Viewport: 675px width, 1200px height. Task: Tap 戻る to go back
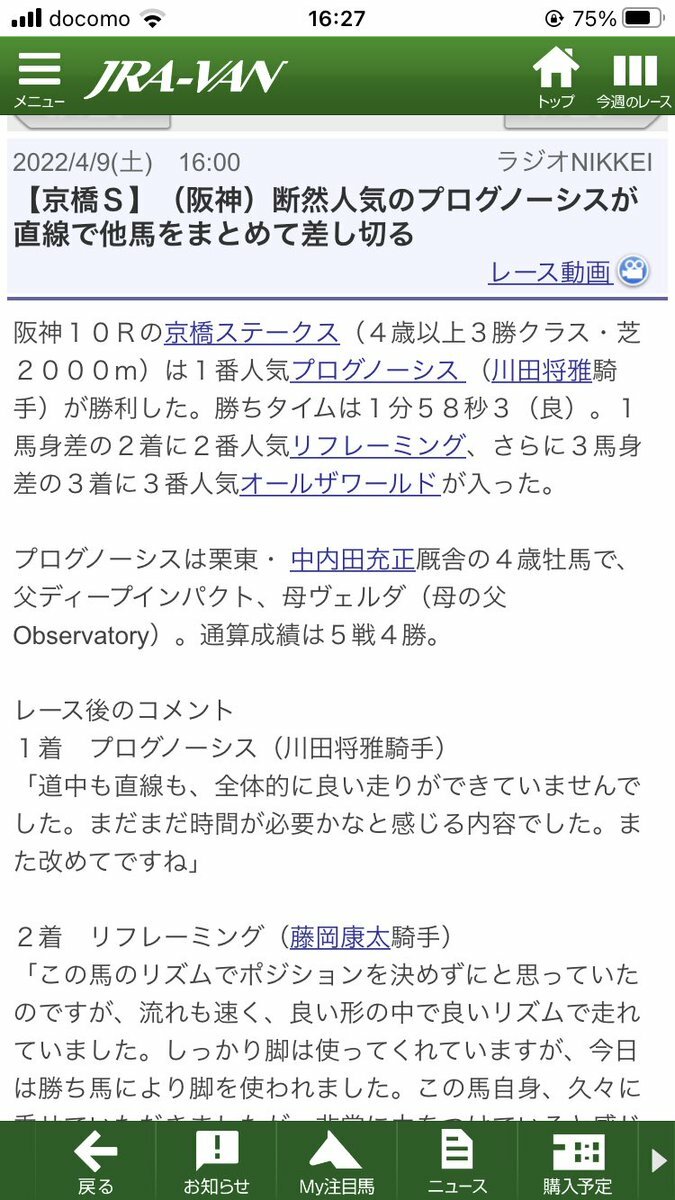pos(96,1162)
